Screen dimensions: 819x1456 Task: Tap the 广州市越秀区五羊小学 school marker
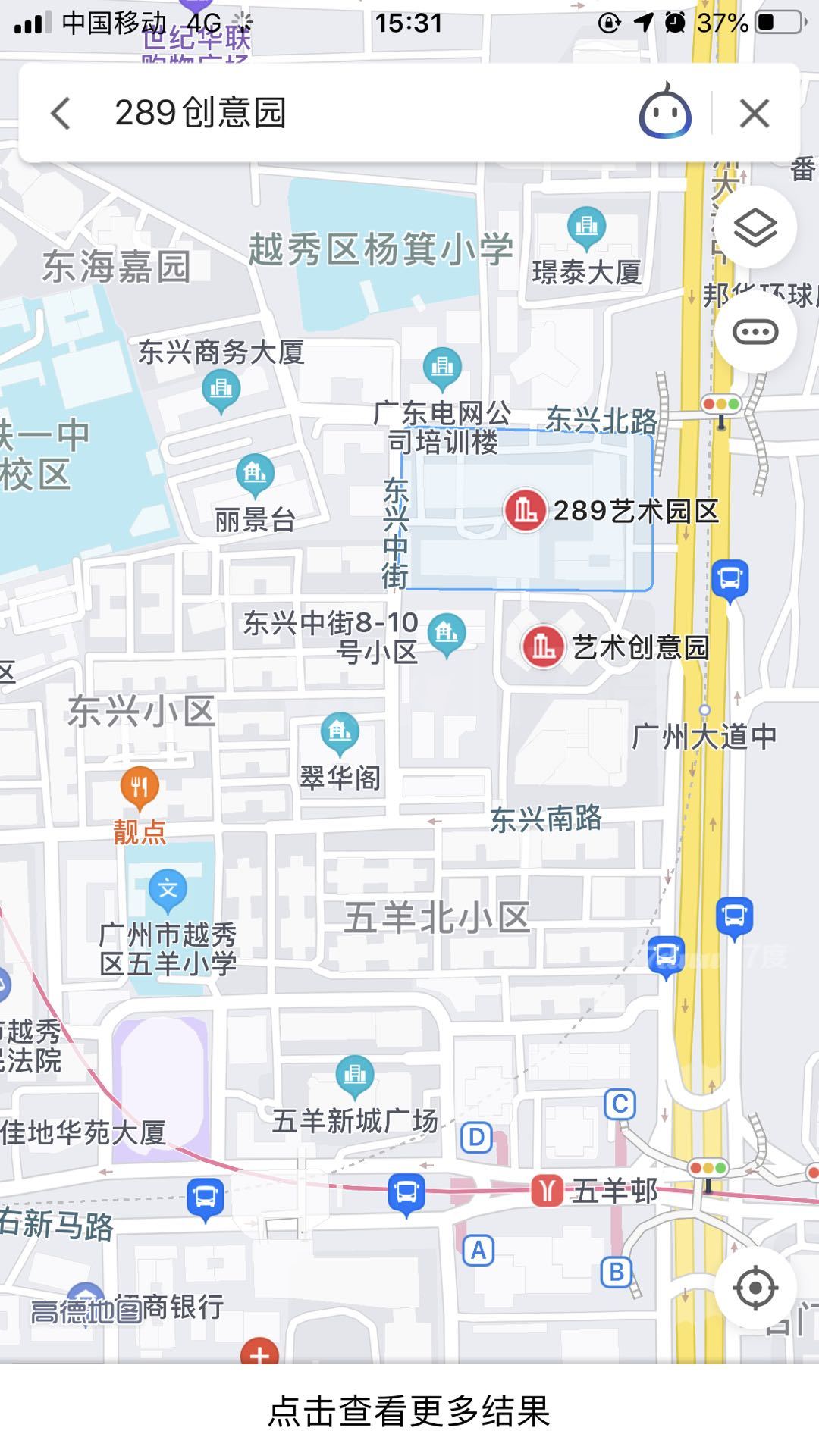(x=168, y=890)
